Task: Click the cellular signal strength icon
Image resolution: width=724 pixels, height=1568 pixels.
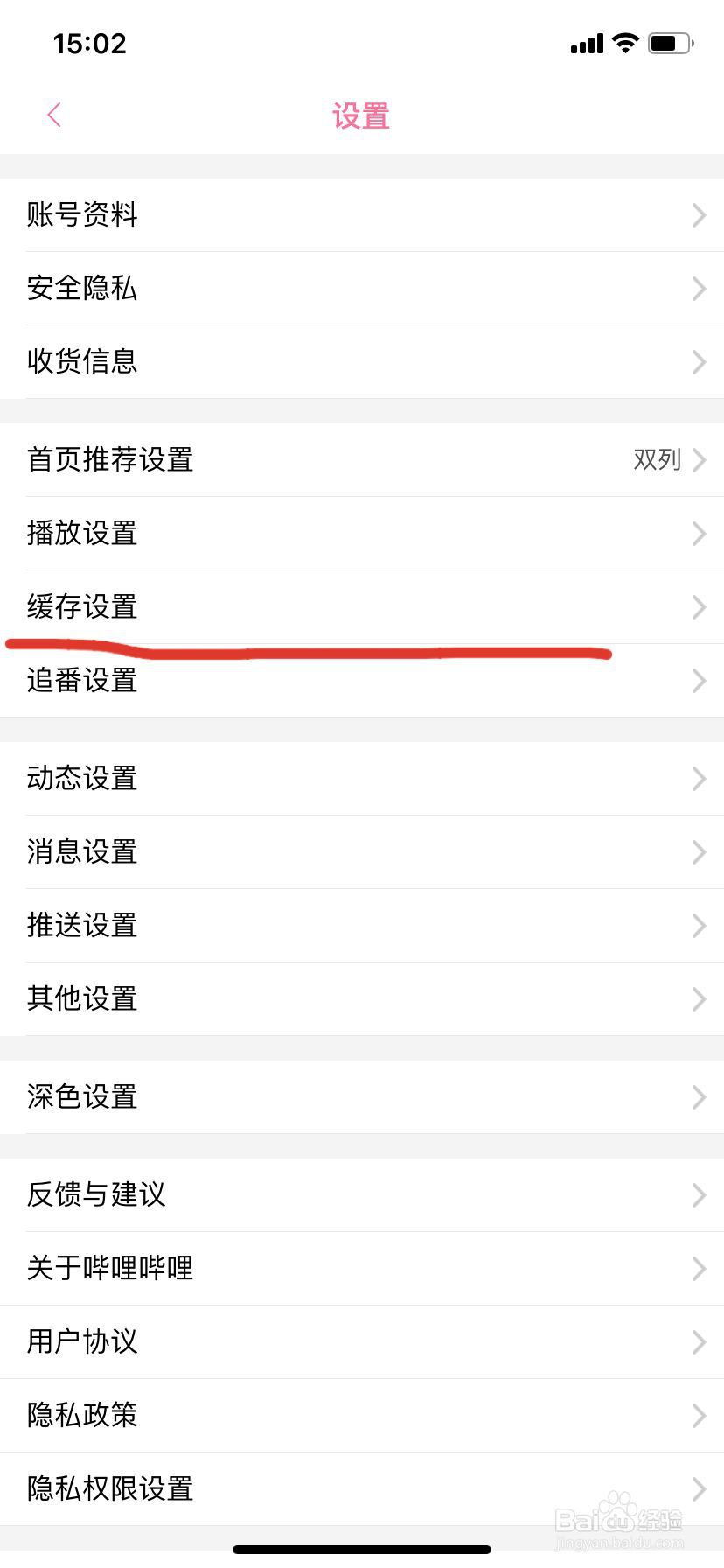Action: click(x=584, y=43)
